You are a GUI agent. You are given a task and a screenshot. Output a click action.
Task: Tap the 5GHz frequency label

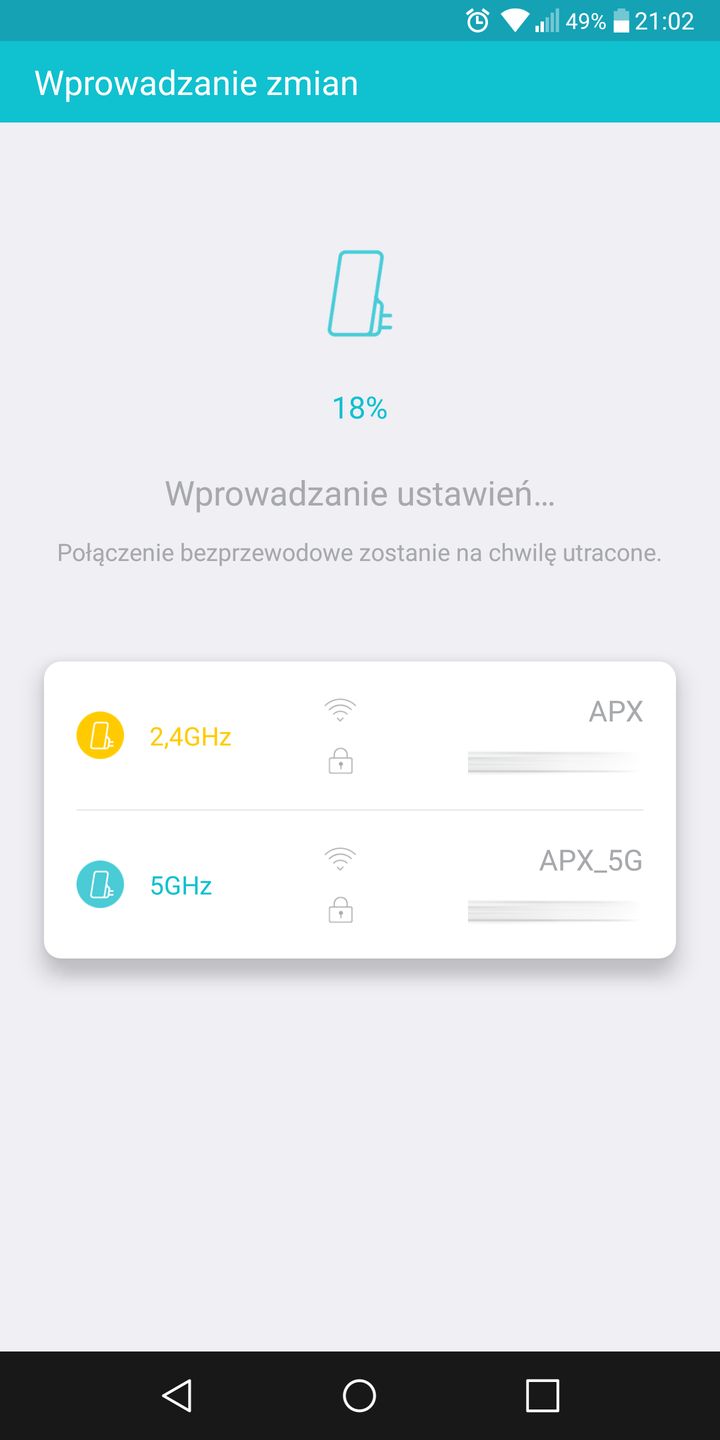[180, 885]
